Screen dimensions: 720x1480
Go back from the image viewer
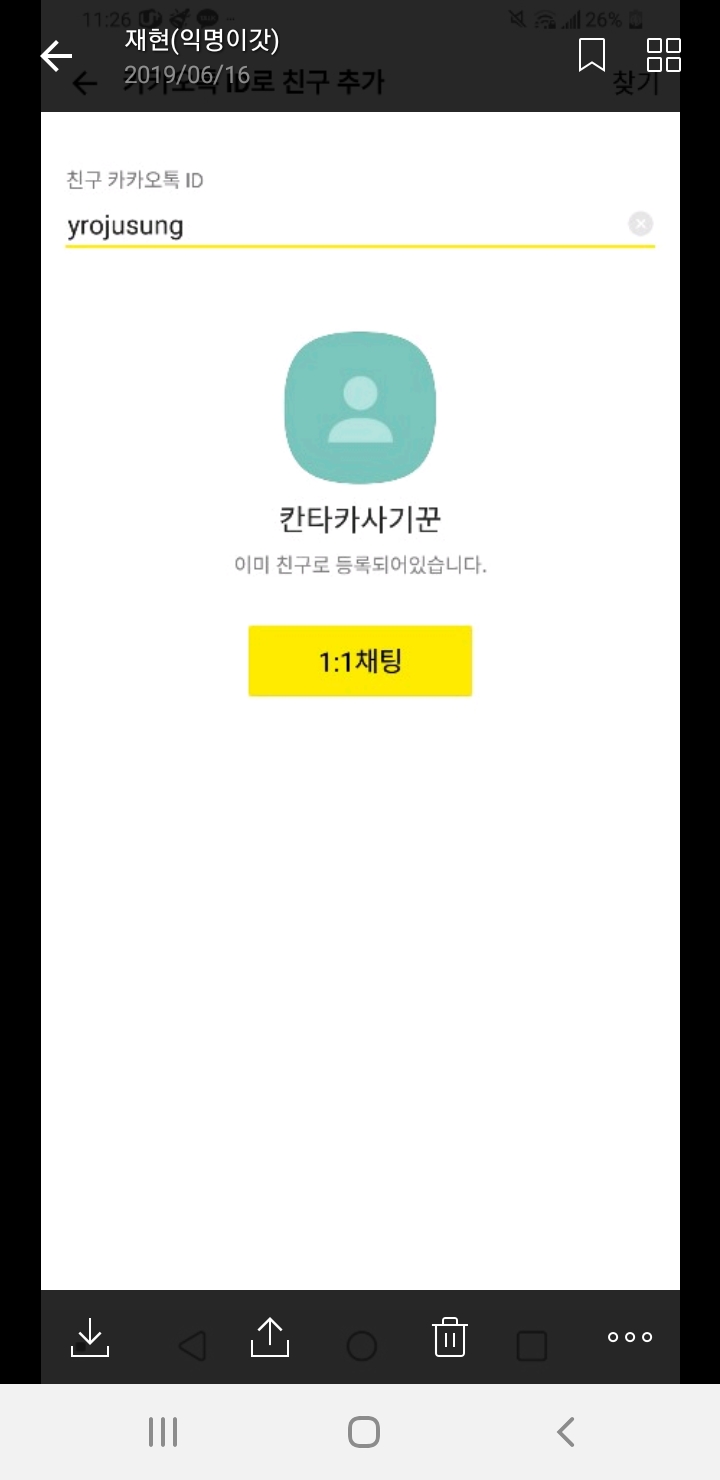pos(56,56)
